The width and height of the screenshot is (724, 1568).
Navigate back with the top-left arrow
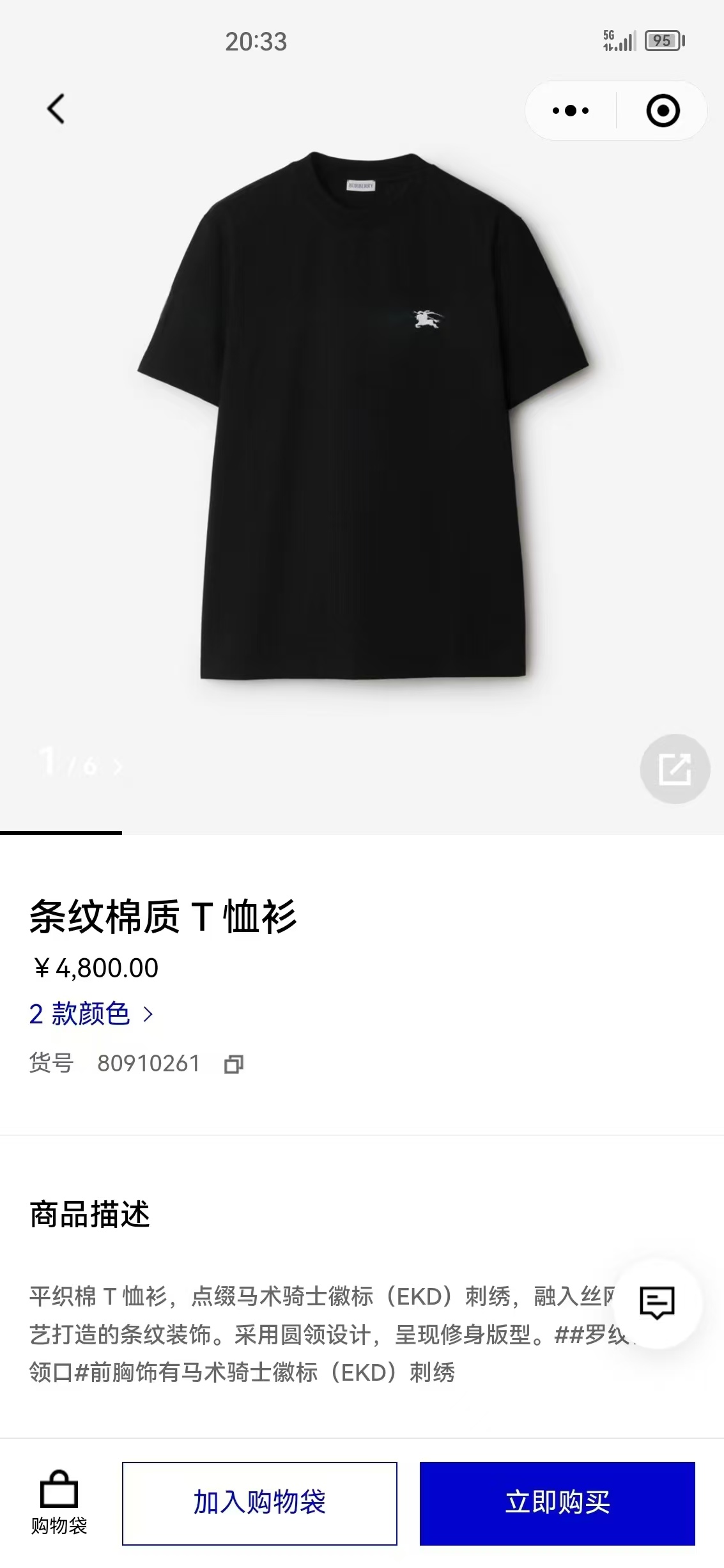pyautogui.click(x=56, y=110)
